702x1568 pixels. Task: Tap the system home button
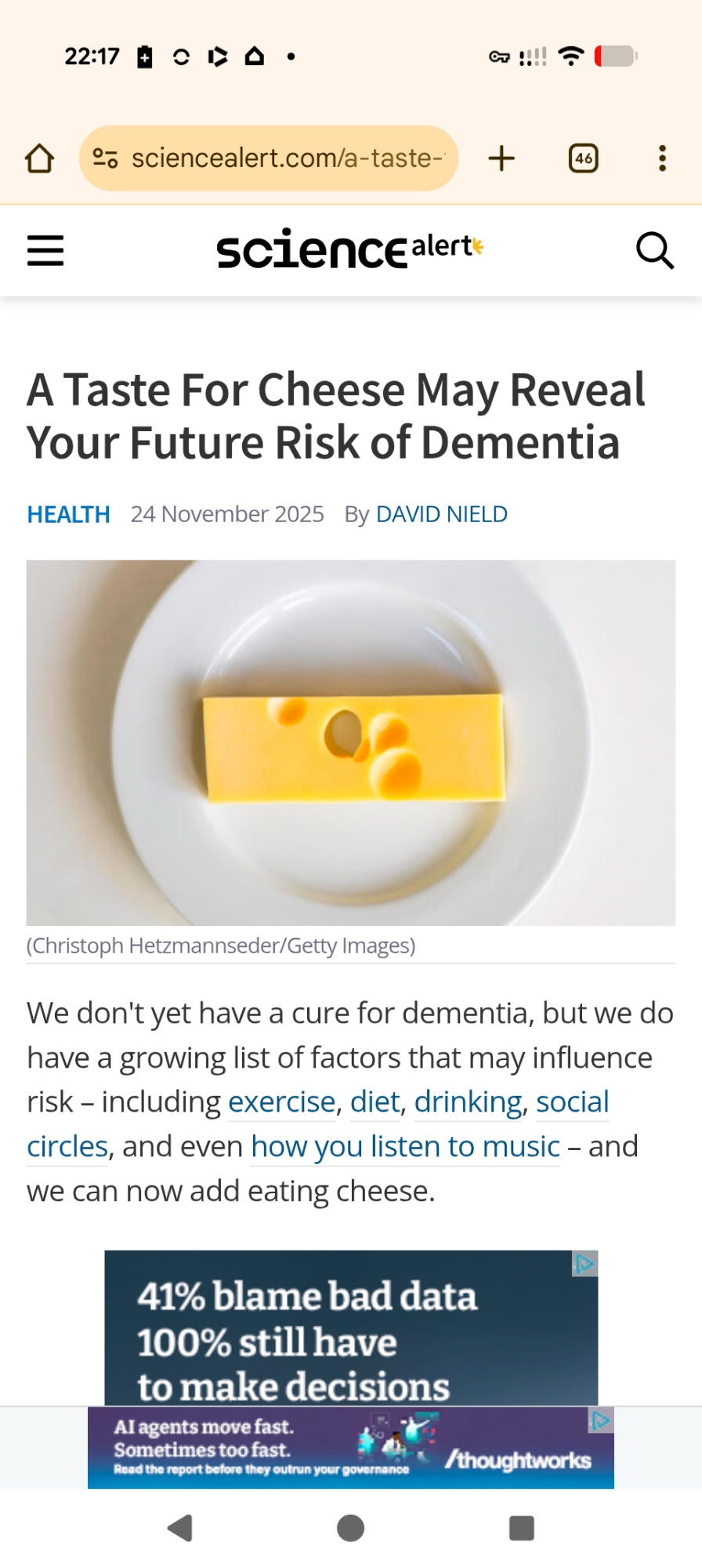point(350,1528)
